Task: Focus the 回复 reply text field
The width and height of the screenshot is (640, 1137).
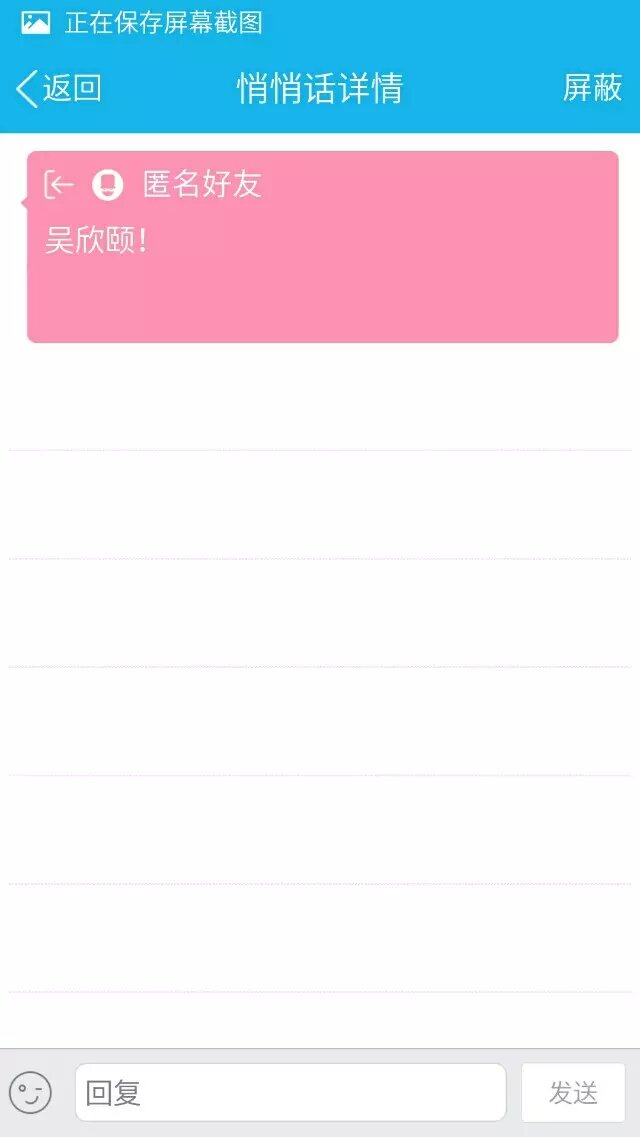Action: click(290, 1092)
